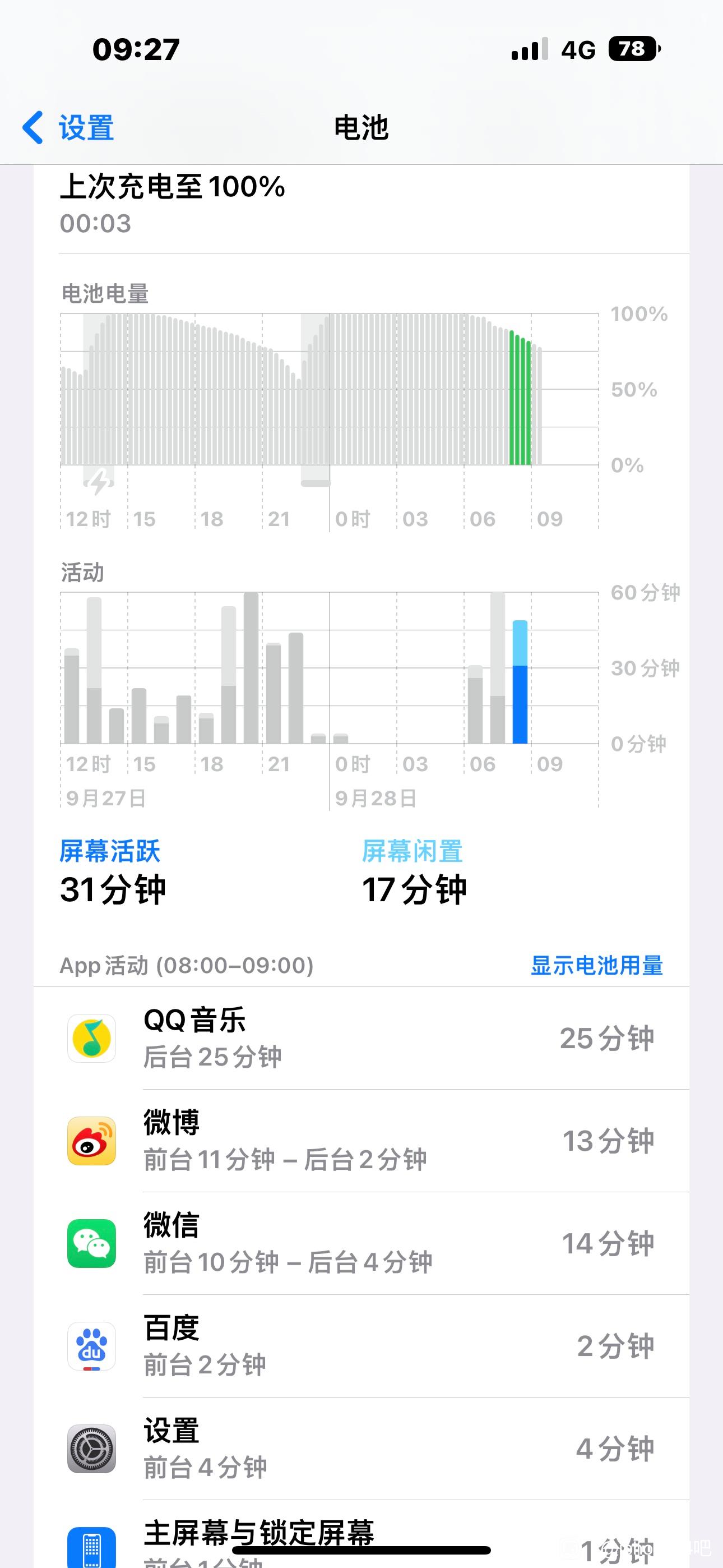This screenshot has width=723, height=1568.
Task: Open QQ音乐 app activity row
Action: [x=361, y=1039]
